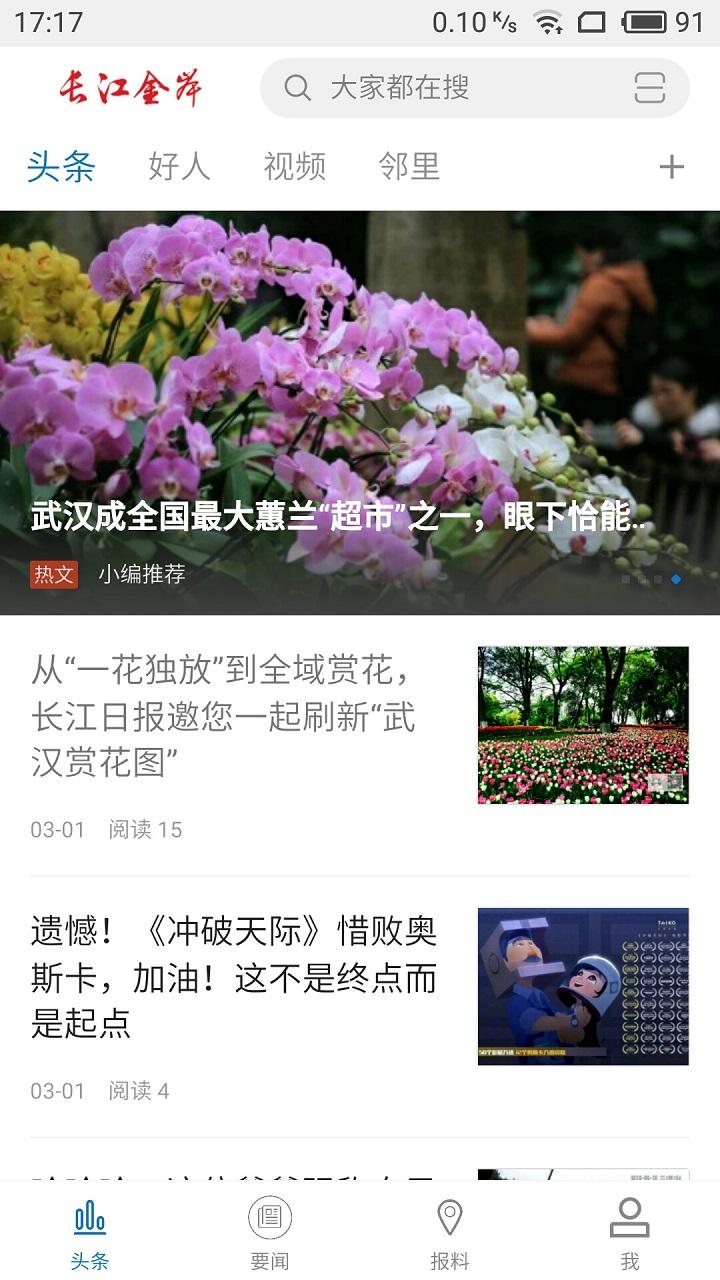
Task: Open the 报料 location pin icon
Action: pos(449,1229)
